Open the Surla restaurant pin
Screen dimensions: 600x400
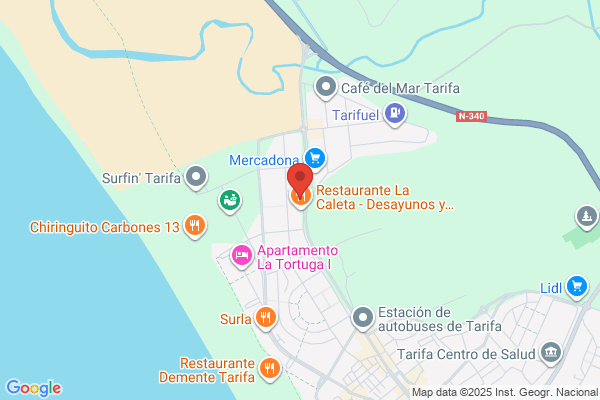click(x=266, y=318)
